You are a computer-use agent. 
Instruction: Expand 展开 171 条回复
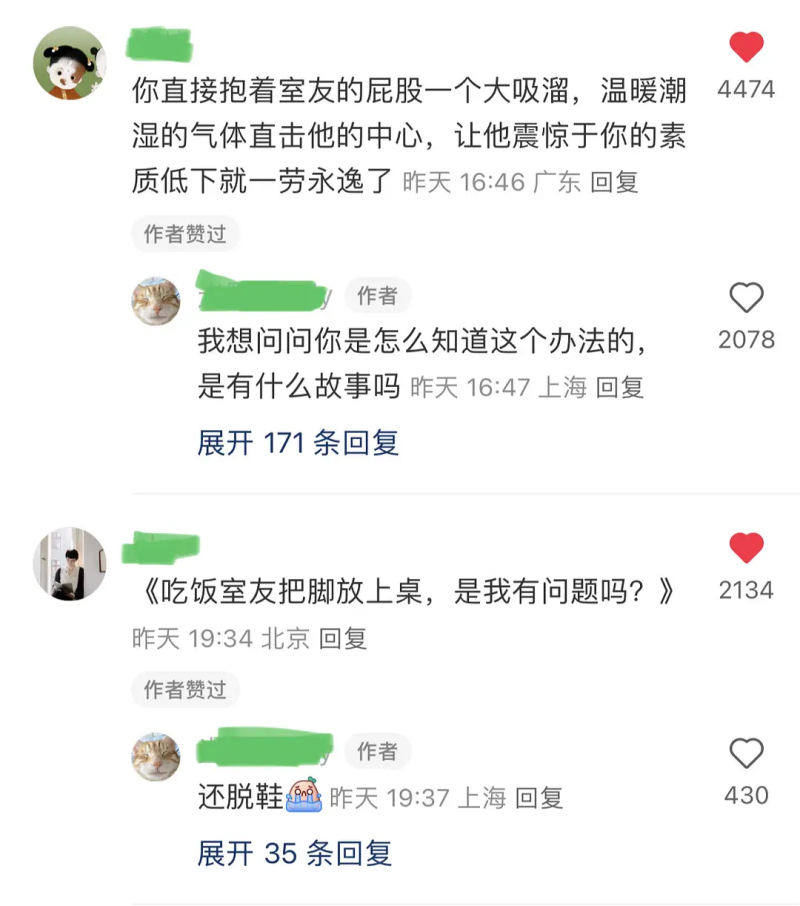(x=298, y=442)
